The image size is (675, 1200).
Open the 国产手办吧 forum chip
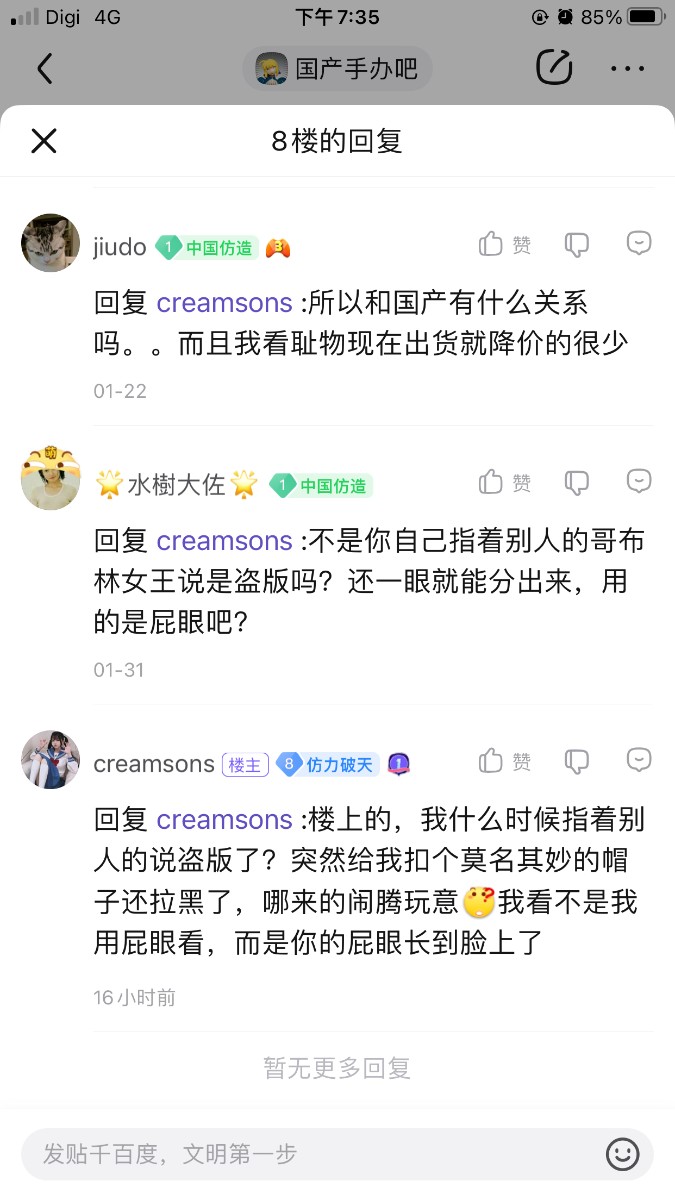click(337, 69)
